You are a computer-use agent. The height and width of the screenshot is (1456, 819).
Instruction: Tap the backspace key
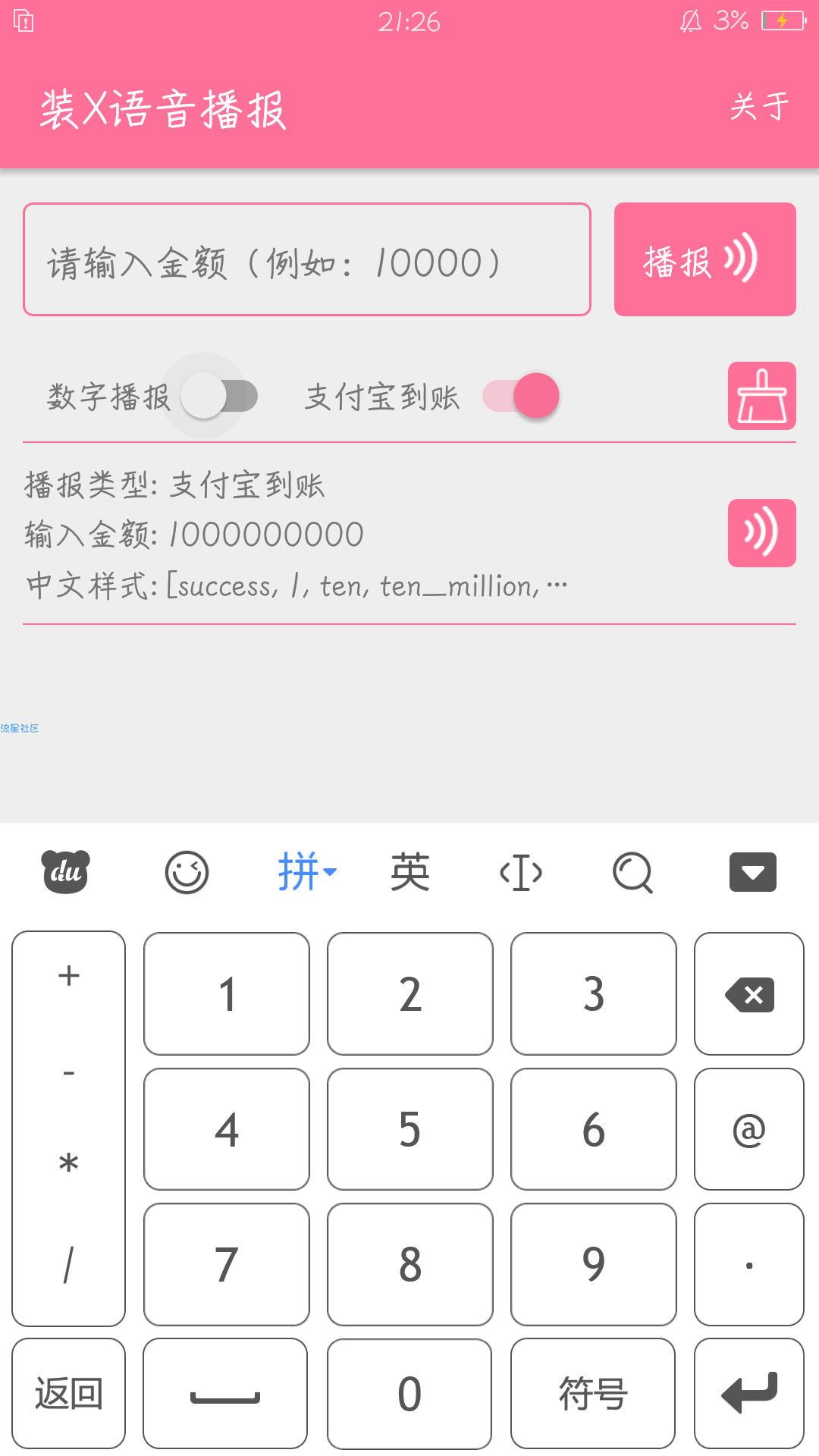coord(749,994)
